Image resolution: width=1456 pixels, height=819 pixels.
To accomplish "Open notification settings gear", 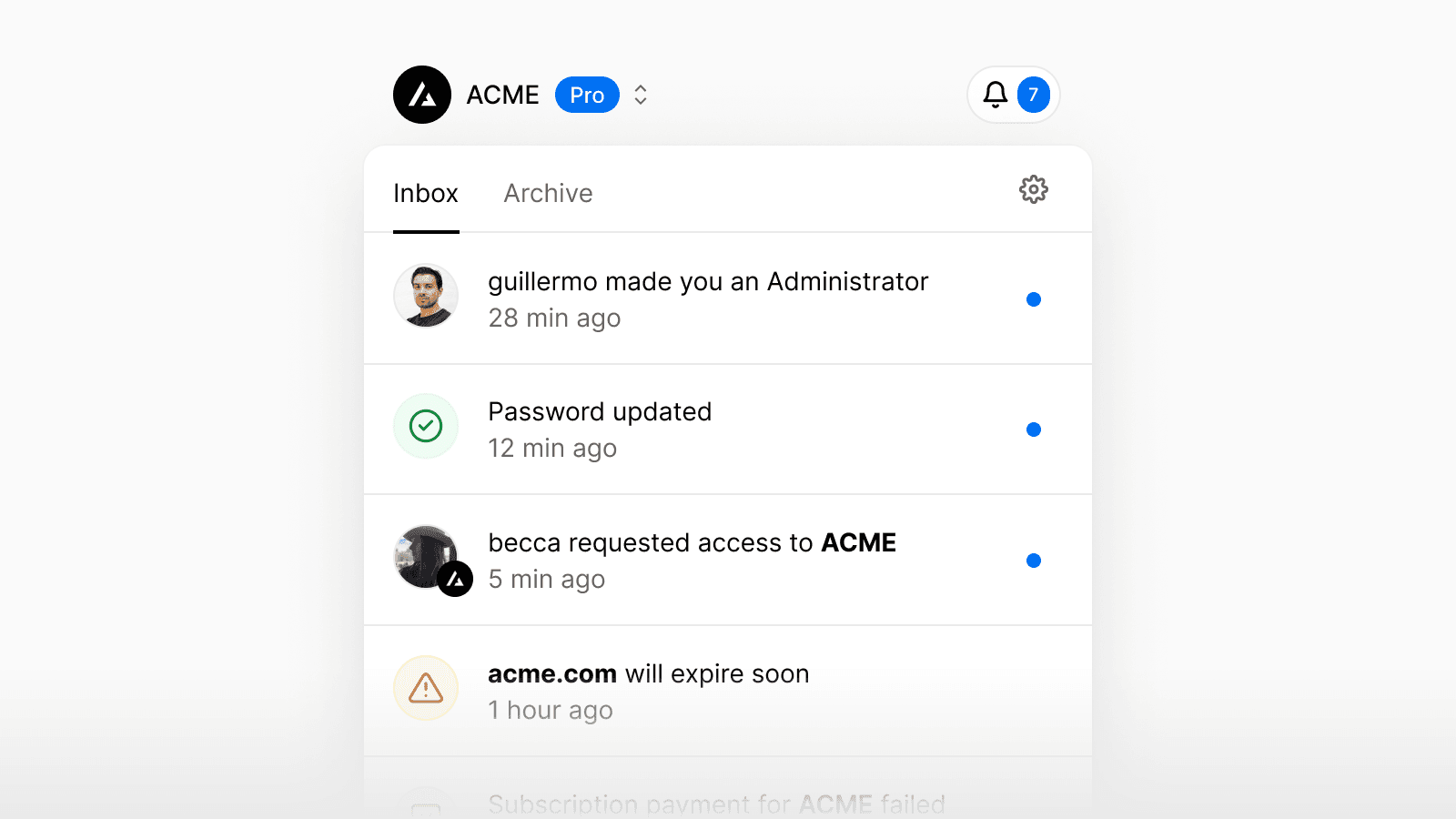I will (x=1033, y=189).
